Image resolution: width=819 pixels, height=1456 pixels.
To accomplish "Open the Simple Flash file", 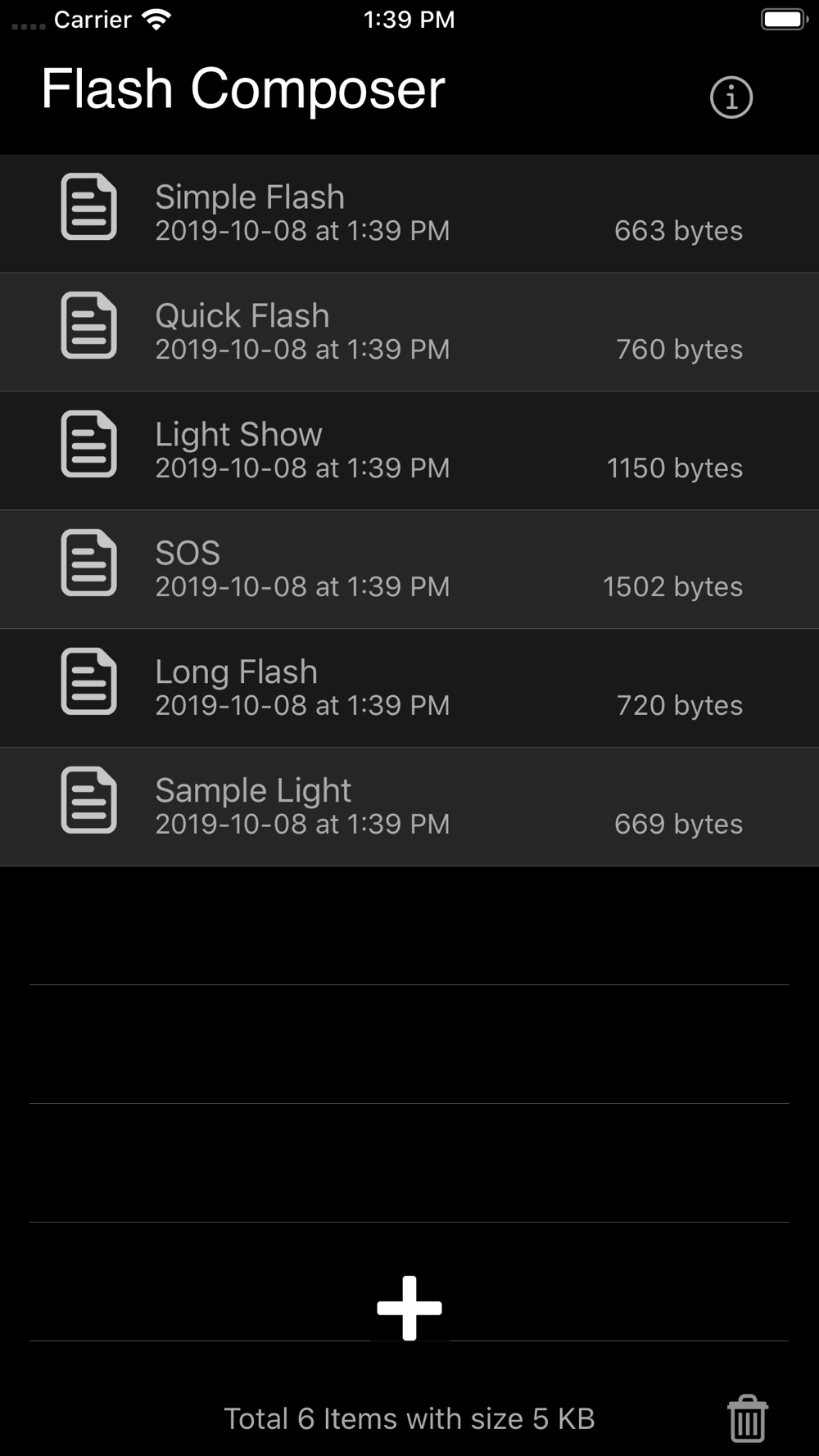I will (x=409, y=214).
